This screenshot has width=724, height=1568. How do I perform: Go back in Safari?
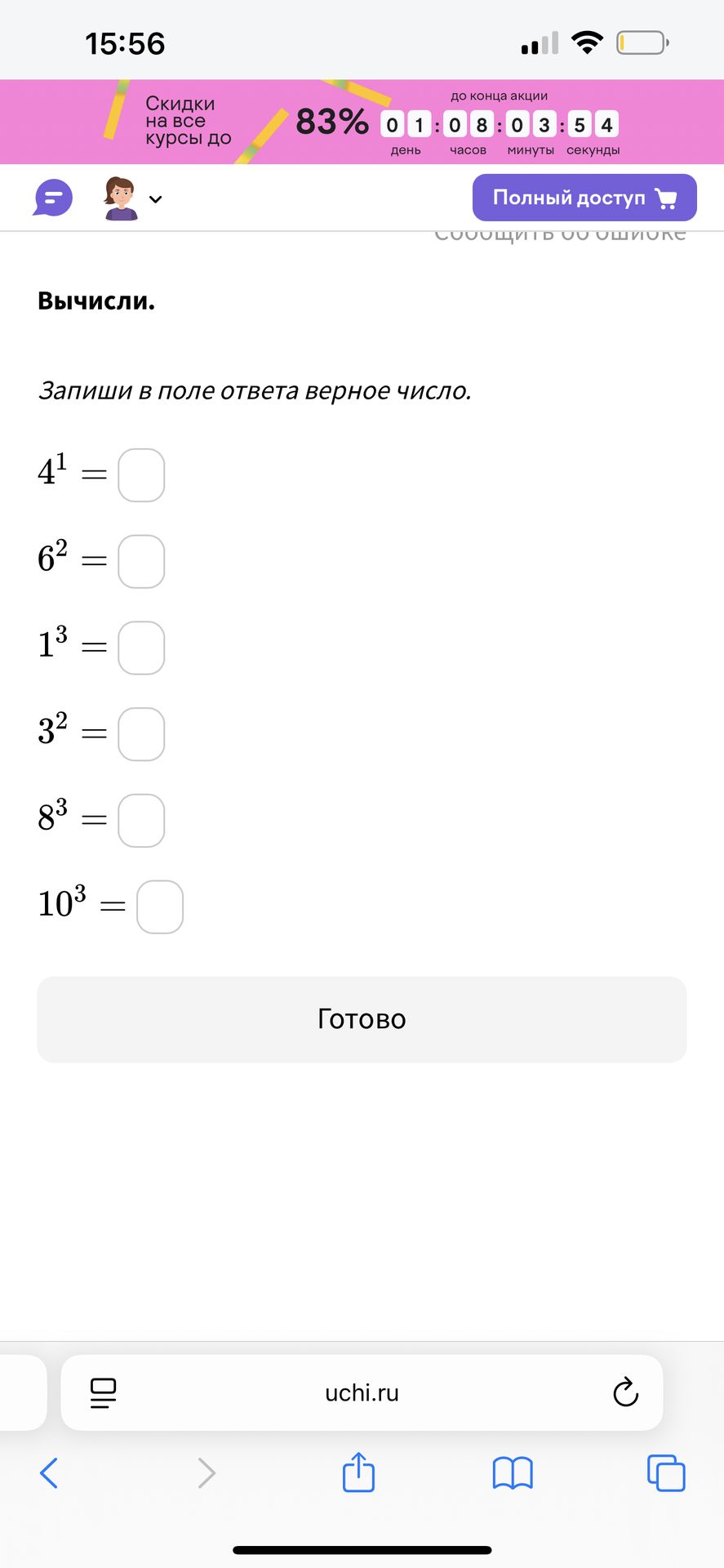click(x=49, y=1473)
